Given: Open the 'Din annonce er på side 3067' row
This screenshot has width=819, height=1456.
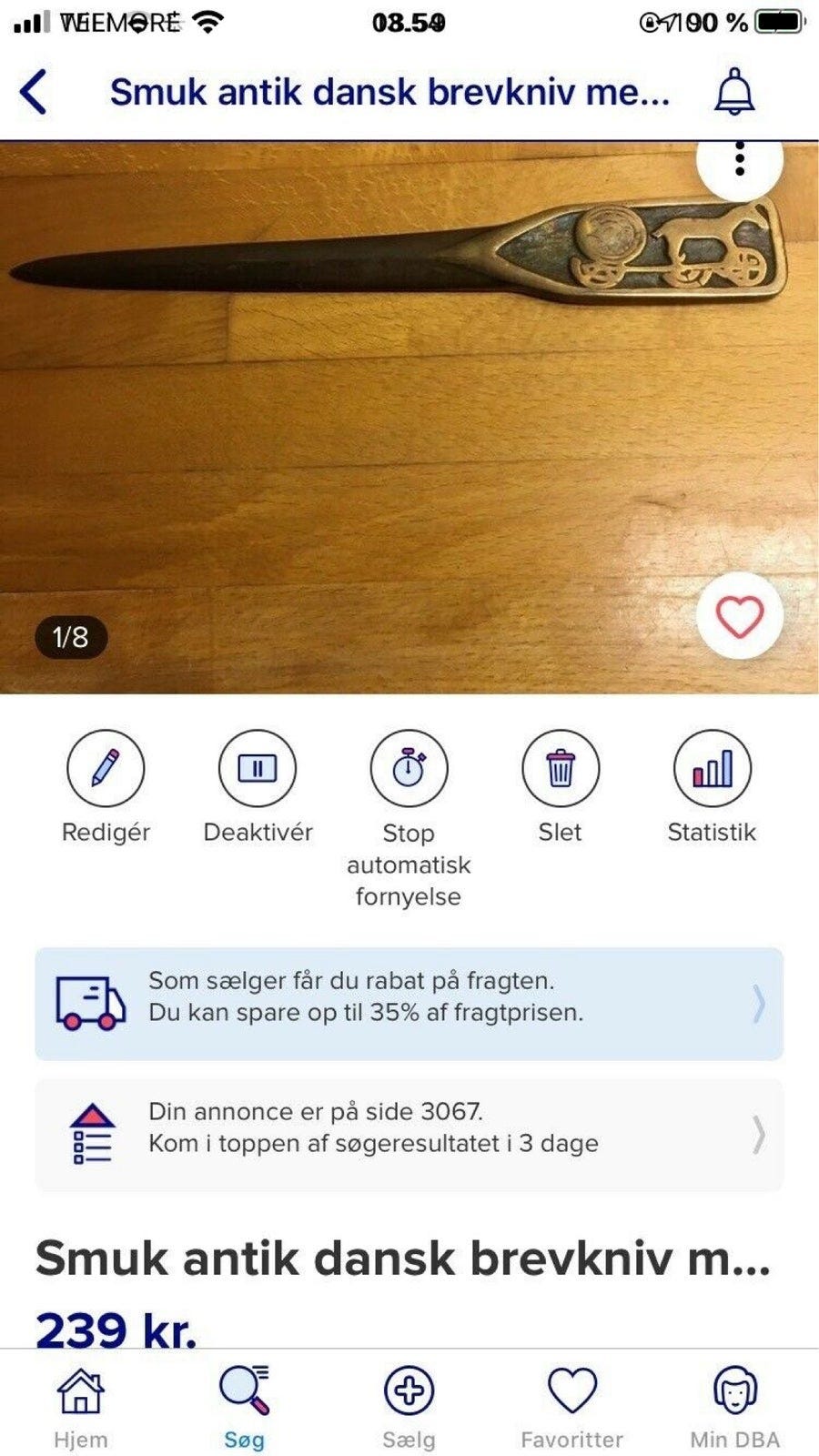Looking at the screenshot, I should coord(409,1135).
